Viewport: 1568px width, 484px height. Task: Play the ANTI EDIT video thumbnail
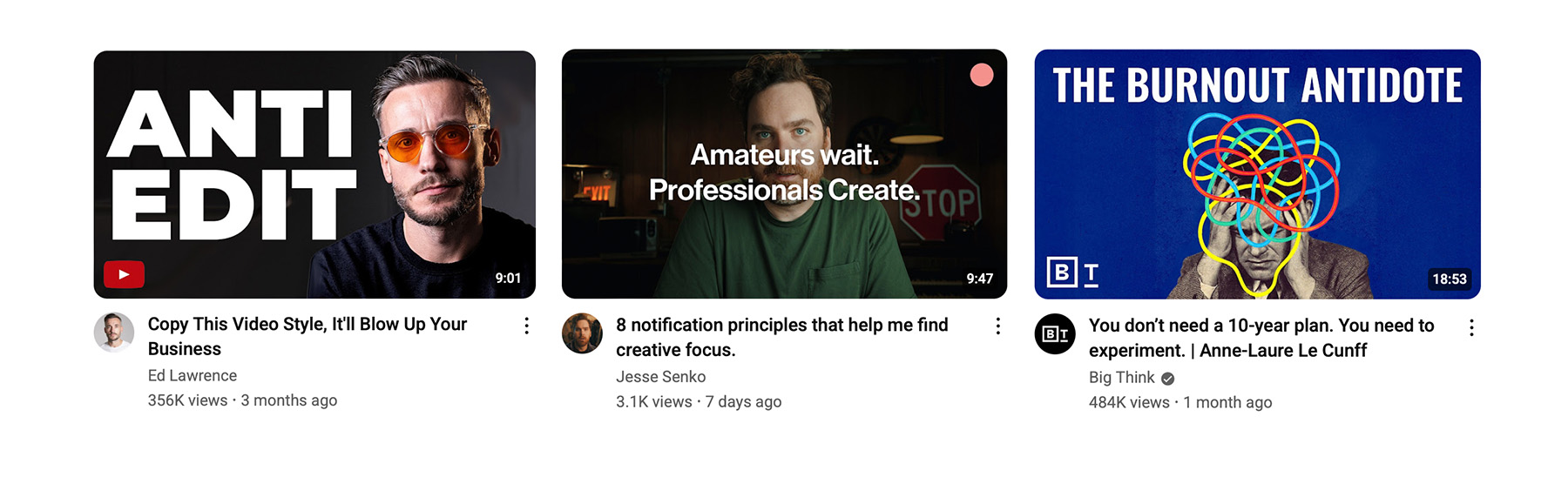(314, 174)
